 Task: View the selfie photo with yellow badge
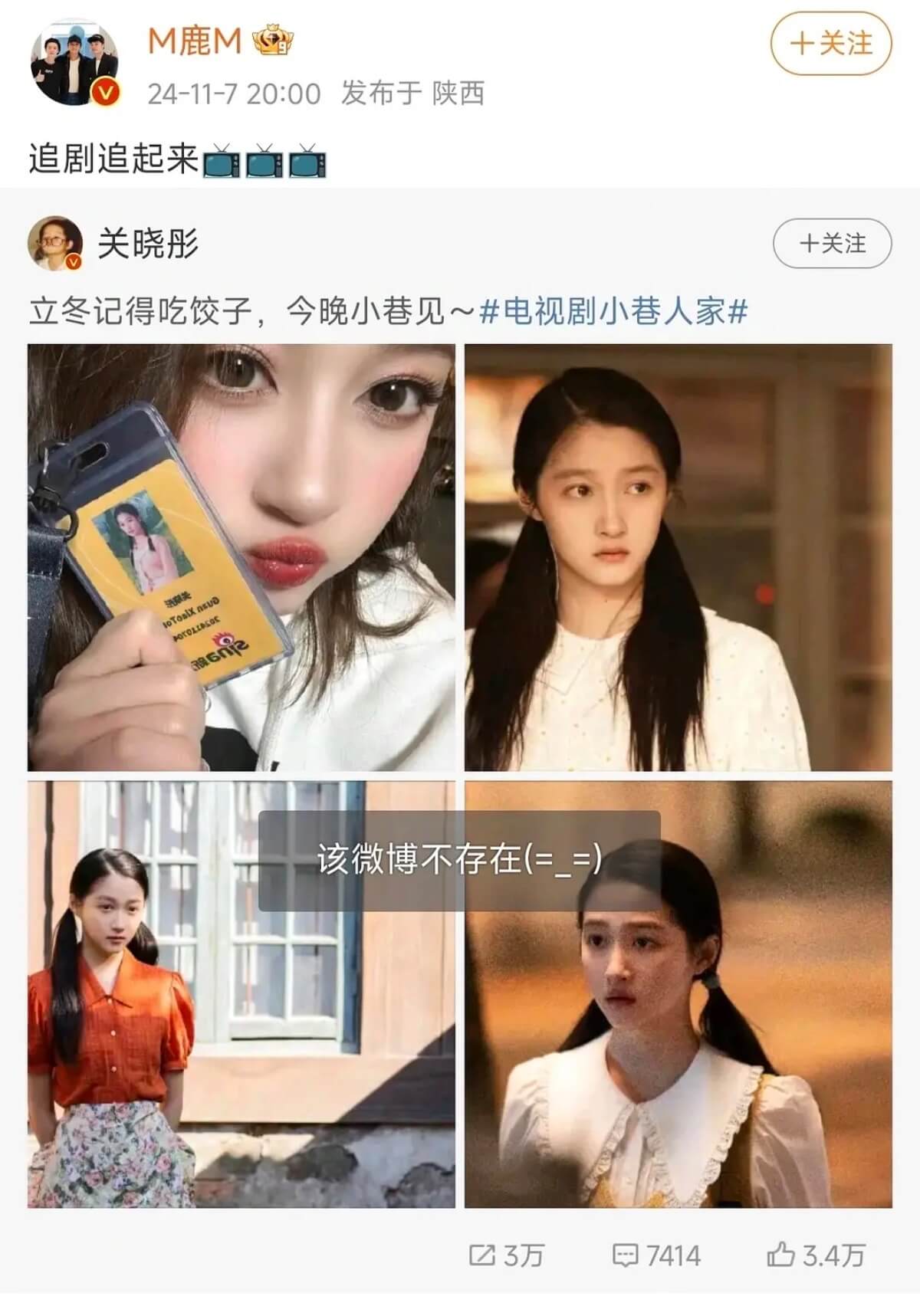(241, 557)
